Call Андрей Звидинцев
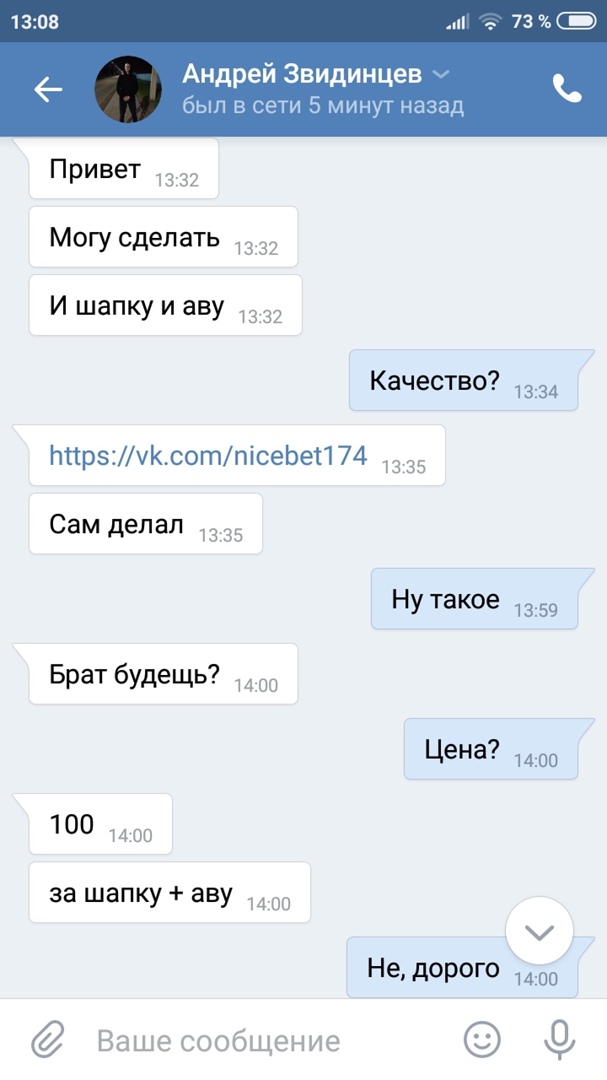The image size is (607, 1080). (x=566, y=89)
